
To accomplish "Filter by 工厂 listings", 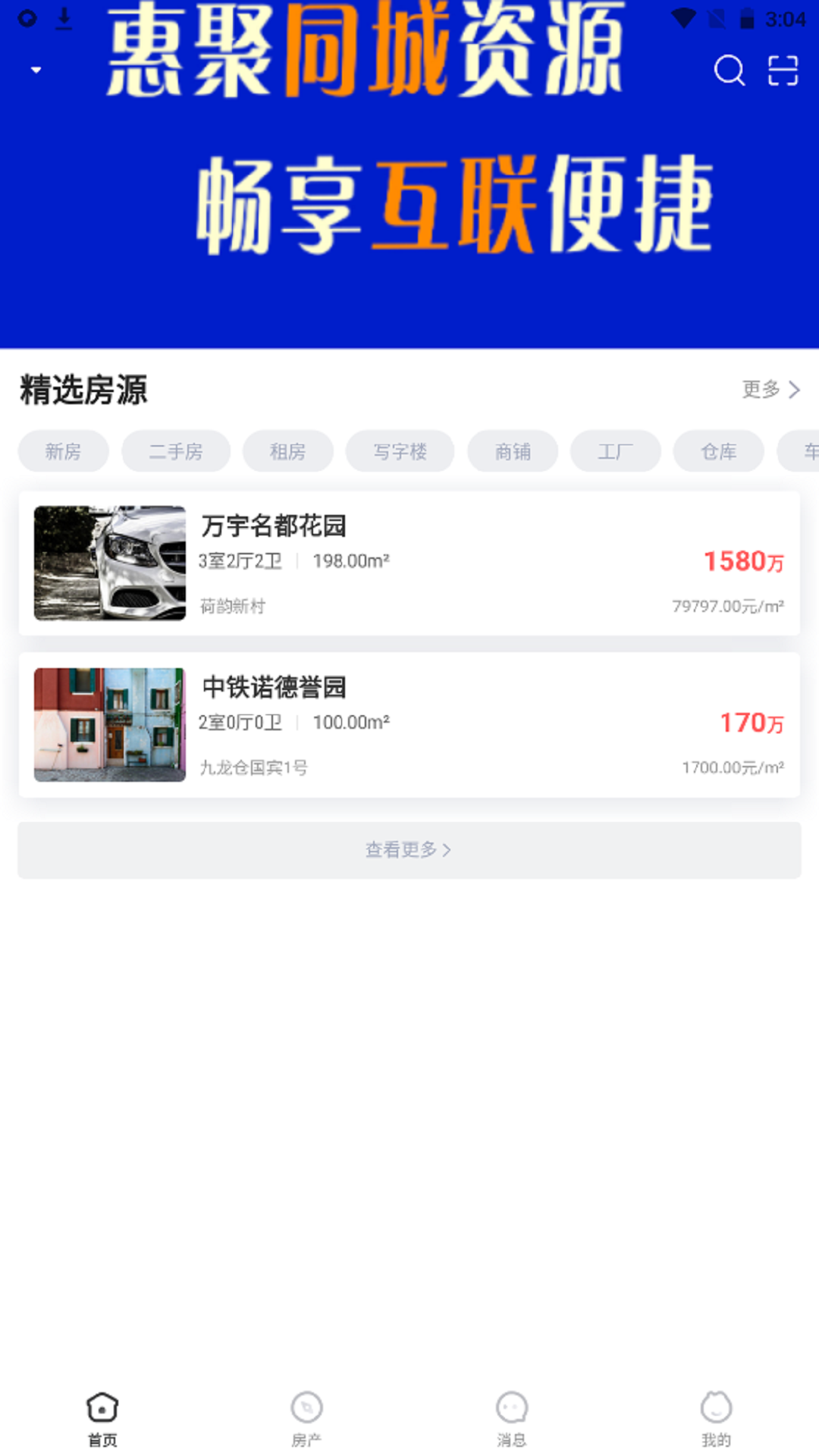I will point(615,451).
